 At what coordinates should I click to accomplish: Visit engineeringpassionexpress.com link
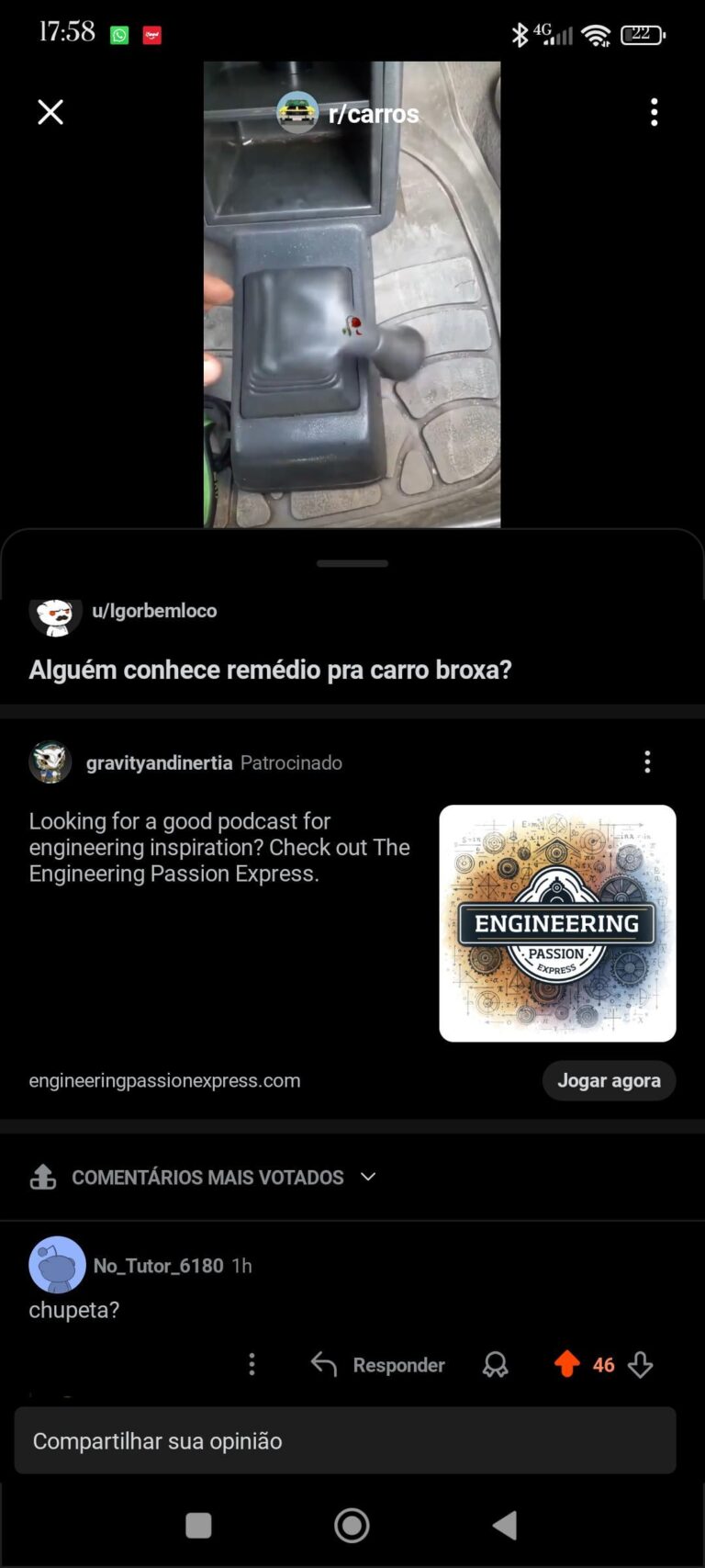pyautogui.click(x=164, y=1080)
